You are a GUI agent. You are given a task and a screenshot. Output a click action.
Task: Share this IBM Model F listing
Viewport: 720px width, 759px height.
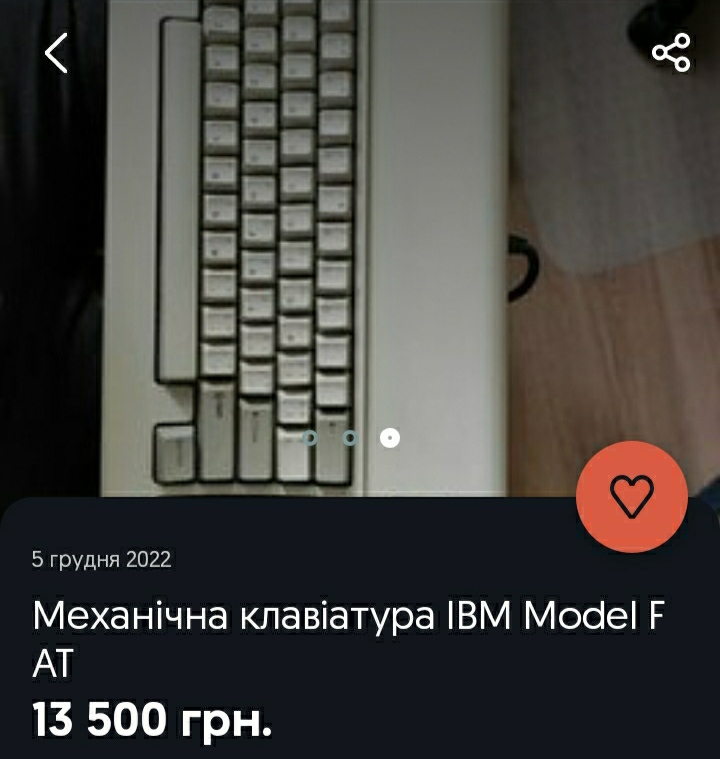pyautogui.click(x=670, y=53)
